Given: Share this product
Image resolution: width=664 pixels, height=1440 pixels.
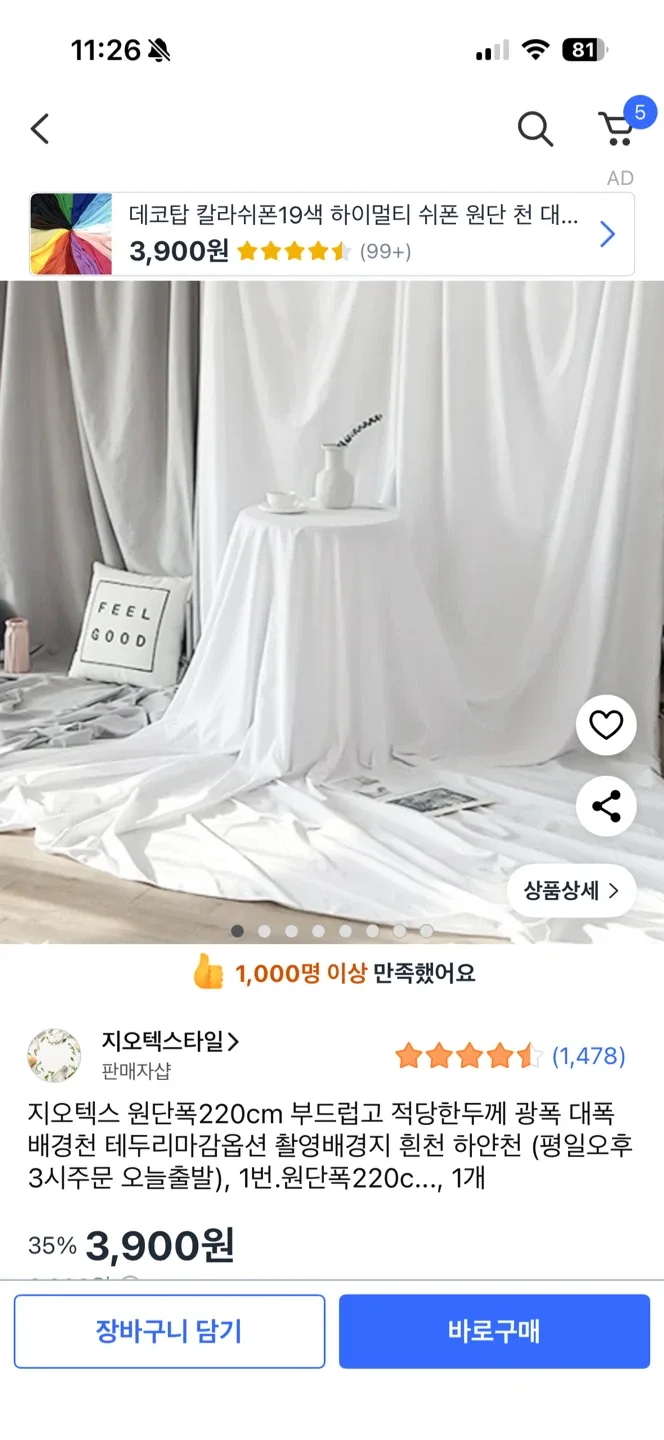Looking at the screenshot, I should [606, 806].
